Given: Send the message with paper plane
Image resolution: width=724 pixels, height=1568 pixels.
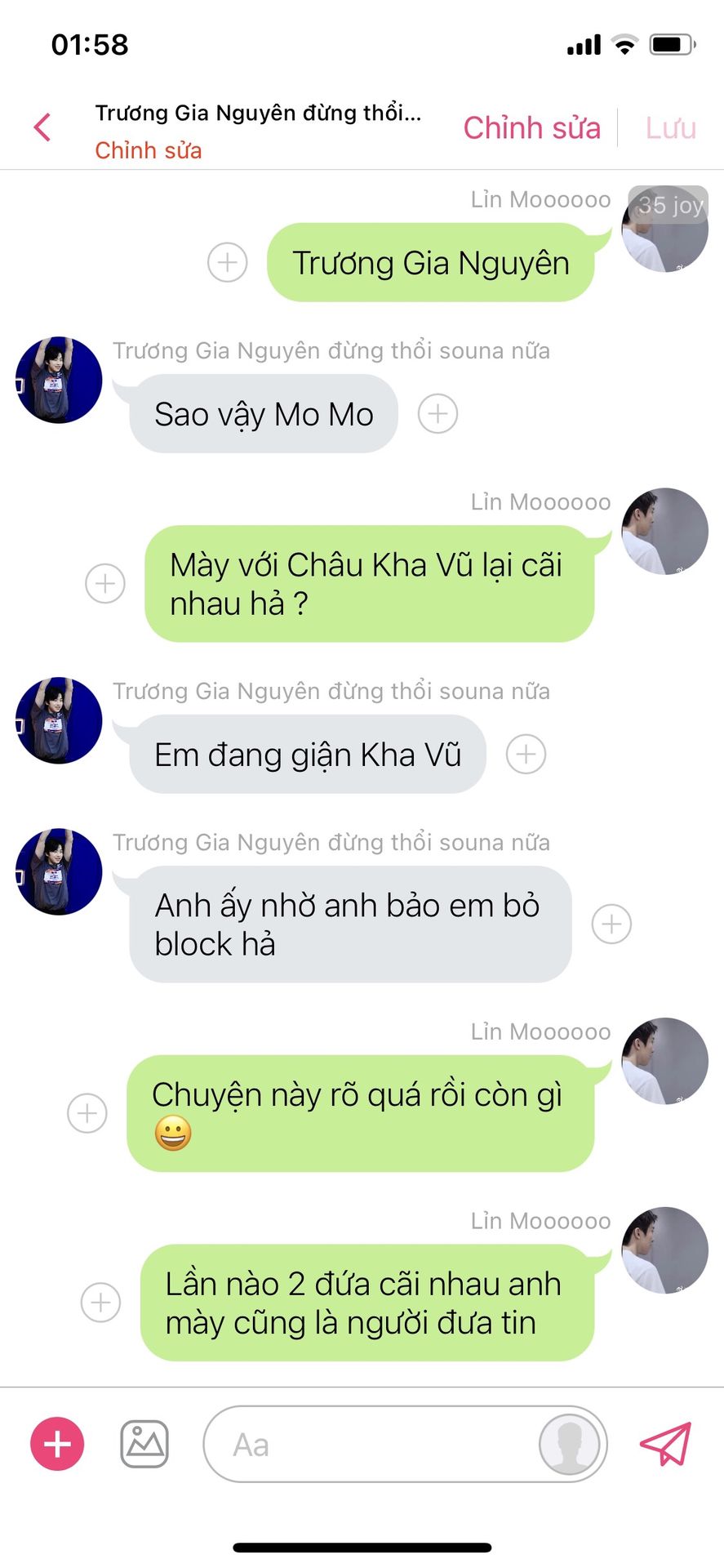Looking at the screenshot, I should click(665, 1444).
